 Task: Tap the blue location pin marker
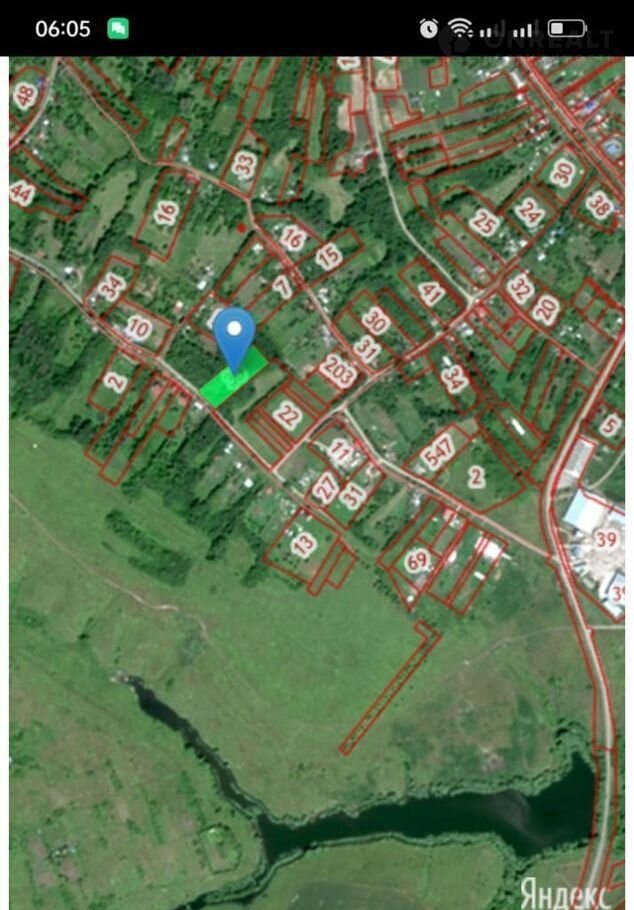coord(234,333)
